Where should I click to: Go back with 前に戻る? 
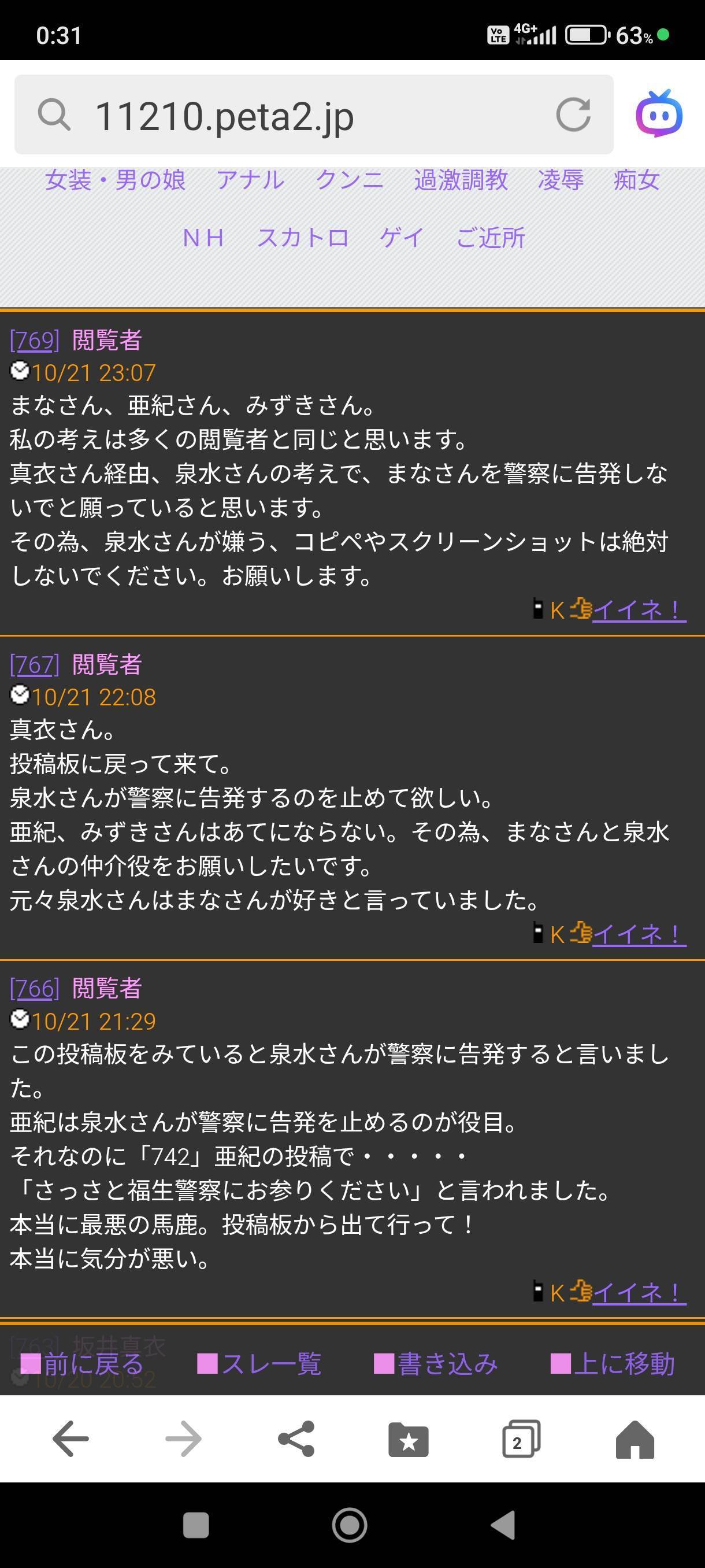(82, 1363)
